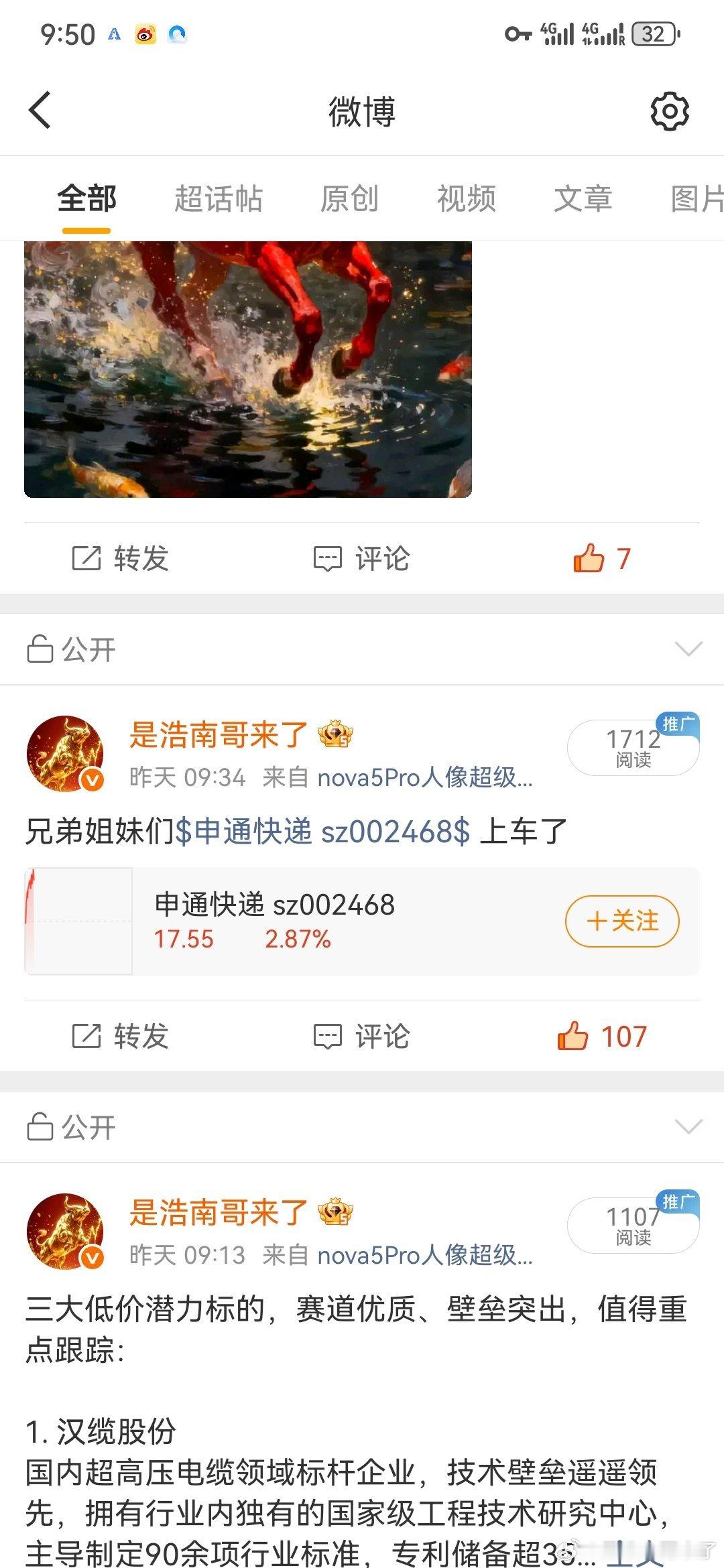Switch to the 超话帖 tab

tap(219, 198)
